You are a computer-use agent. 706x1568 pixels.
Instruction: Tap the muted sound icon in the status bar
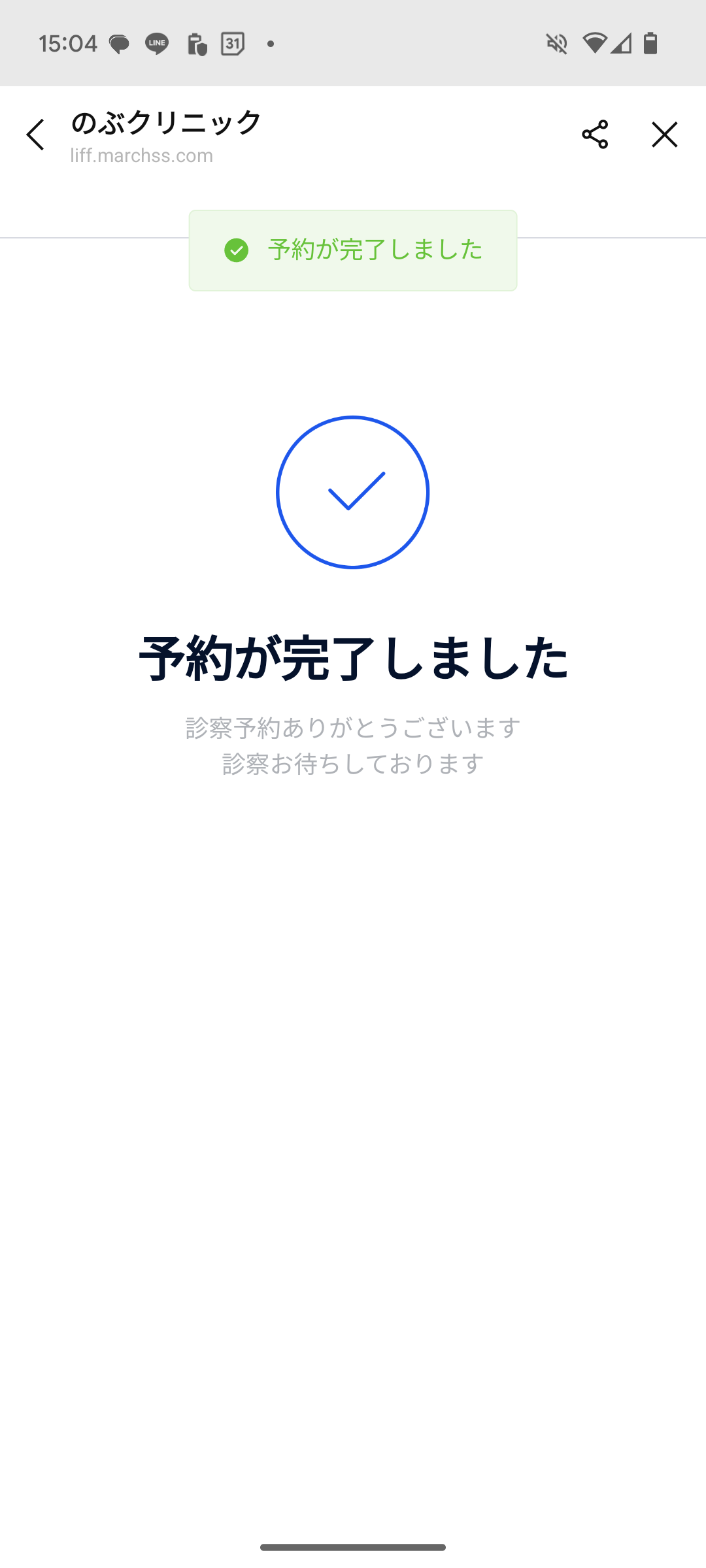(x=556, y=44)
